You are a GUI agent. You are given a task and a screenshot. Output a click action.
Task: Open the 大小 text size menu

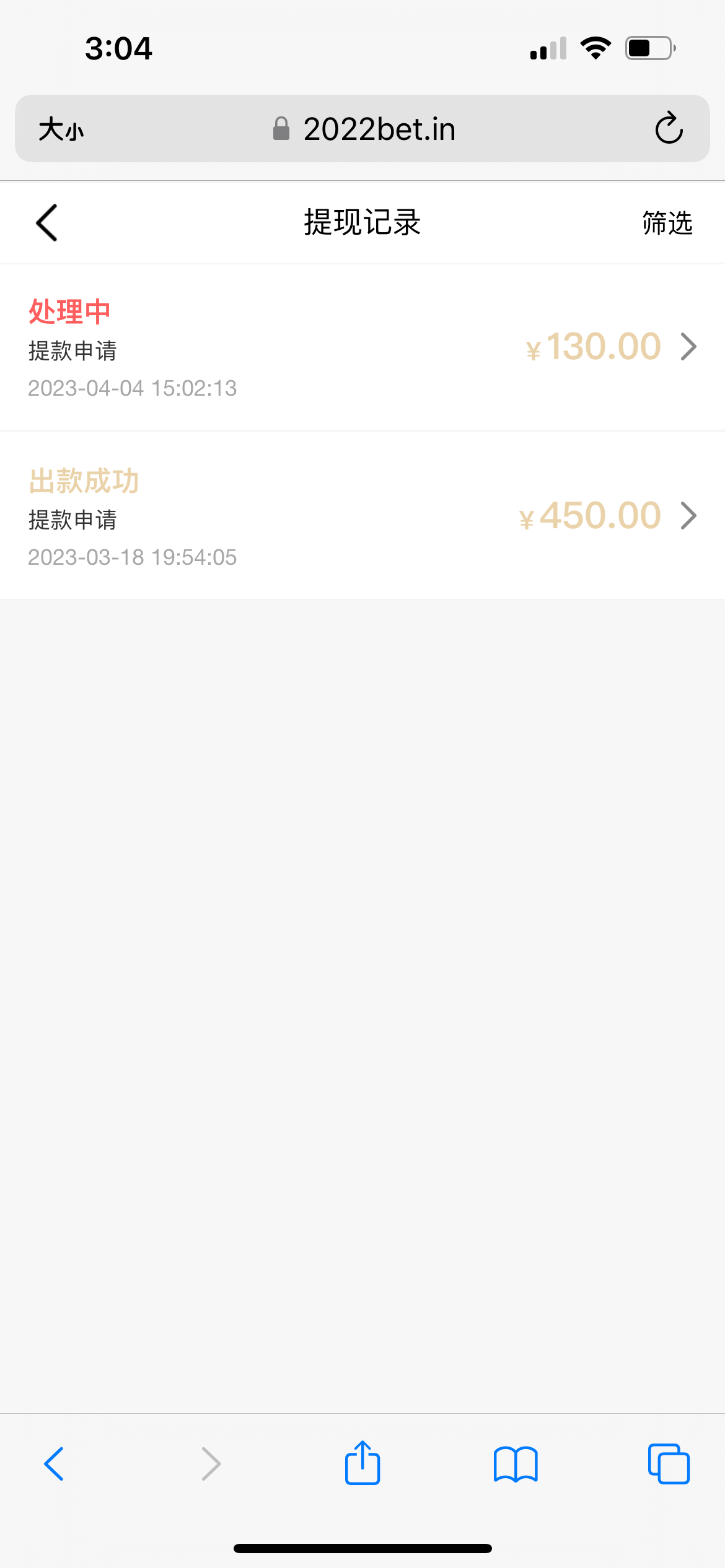coord(61,129)
